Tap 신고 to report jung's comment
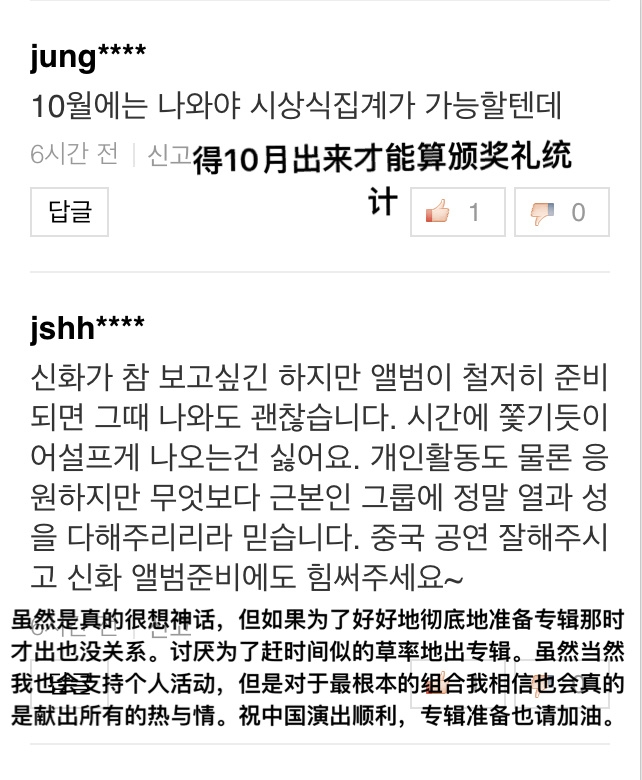642x780 pixels. tap(168, 155)
